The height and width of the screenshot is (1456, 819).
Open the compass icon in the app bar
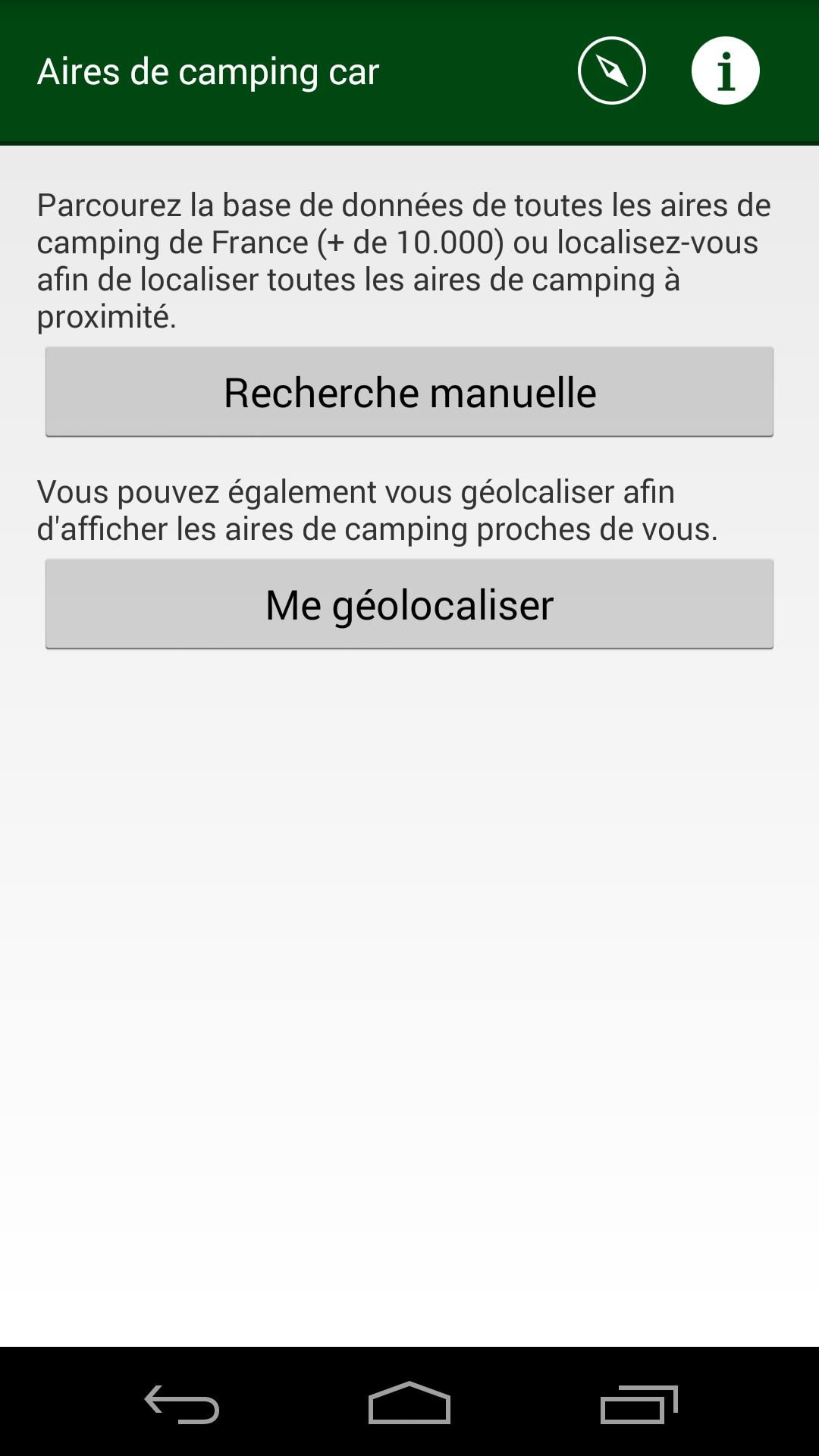[x=611, y=71]
